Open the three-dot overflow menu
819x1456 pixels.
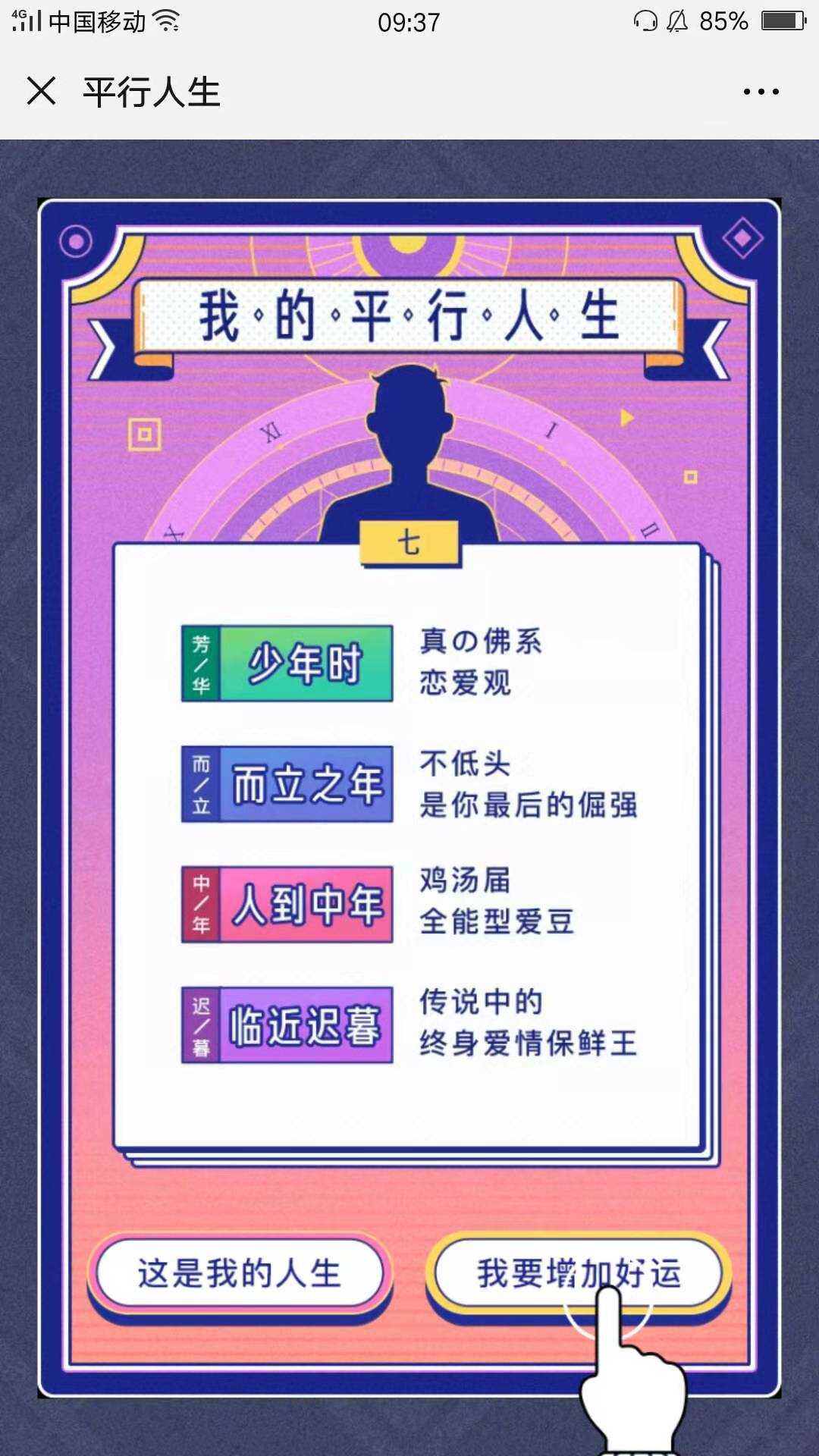tap(761, 92)
